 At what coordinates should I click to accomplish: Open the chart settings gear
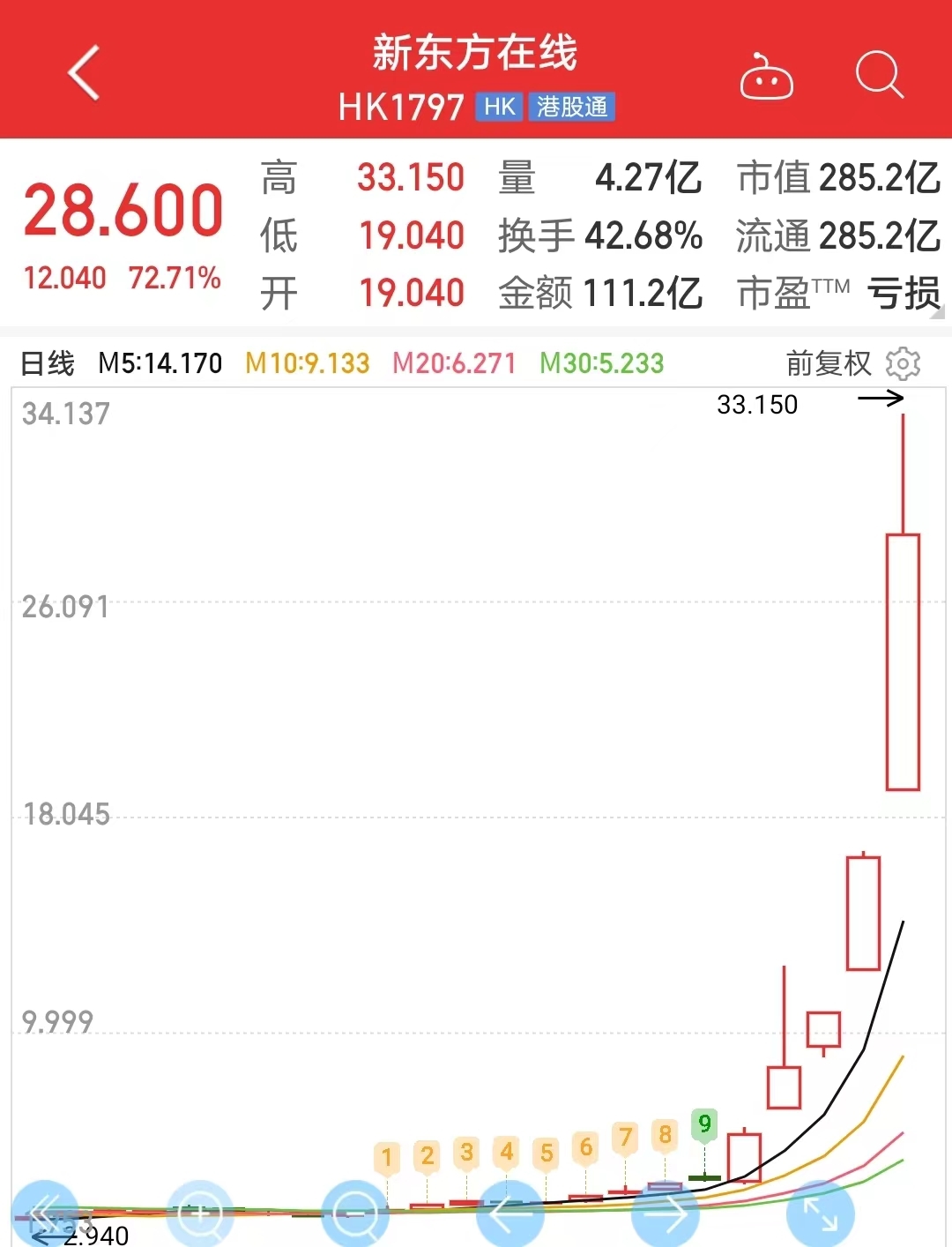pyautogui.click(x=903, y=364)
